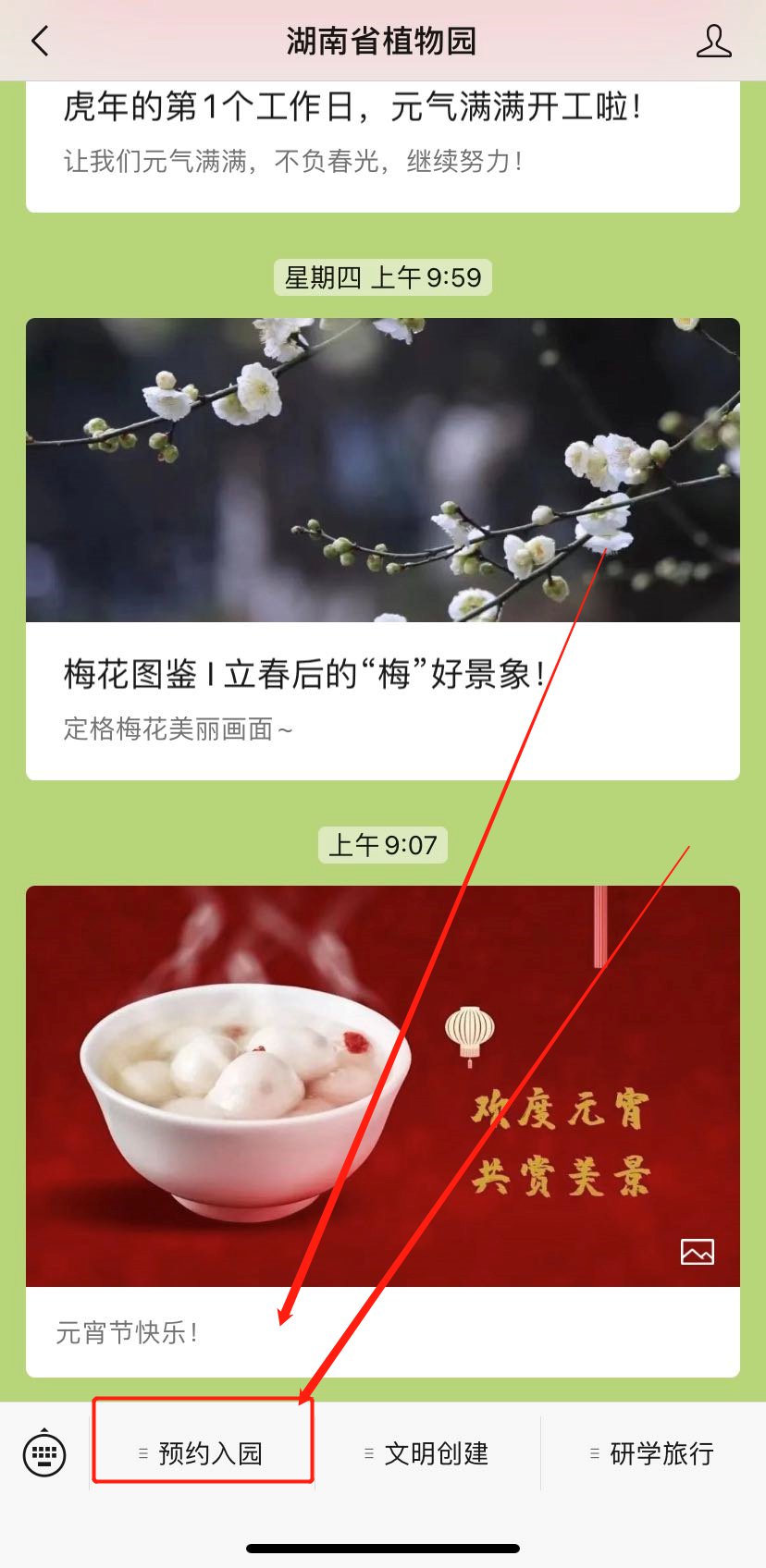Open the 文明创建 menu

pyautogui.click(x=428, y=1453)
